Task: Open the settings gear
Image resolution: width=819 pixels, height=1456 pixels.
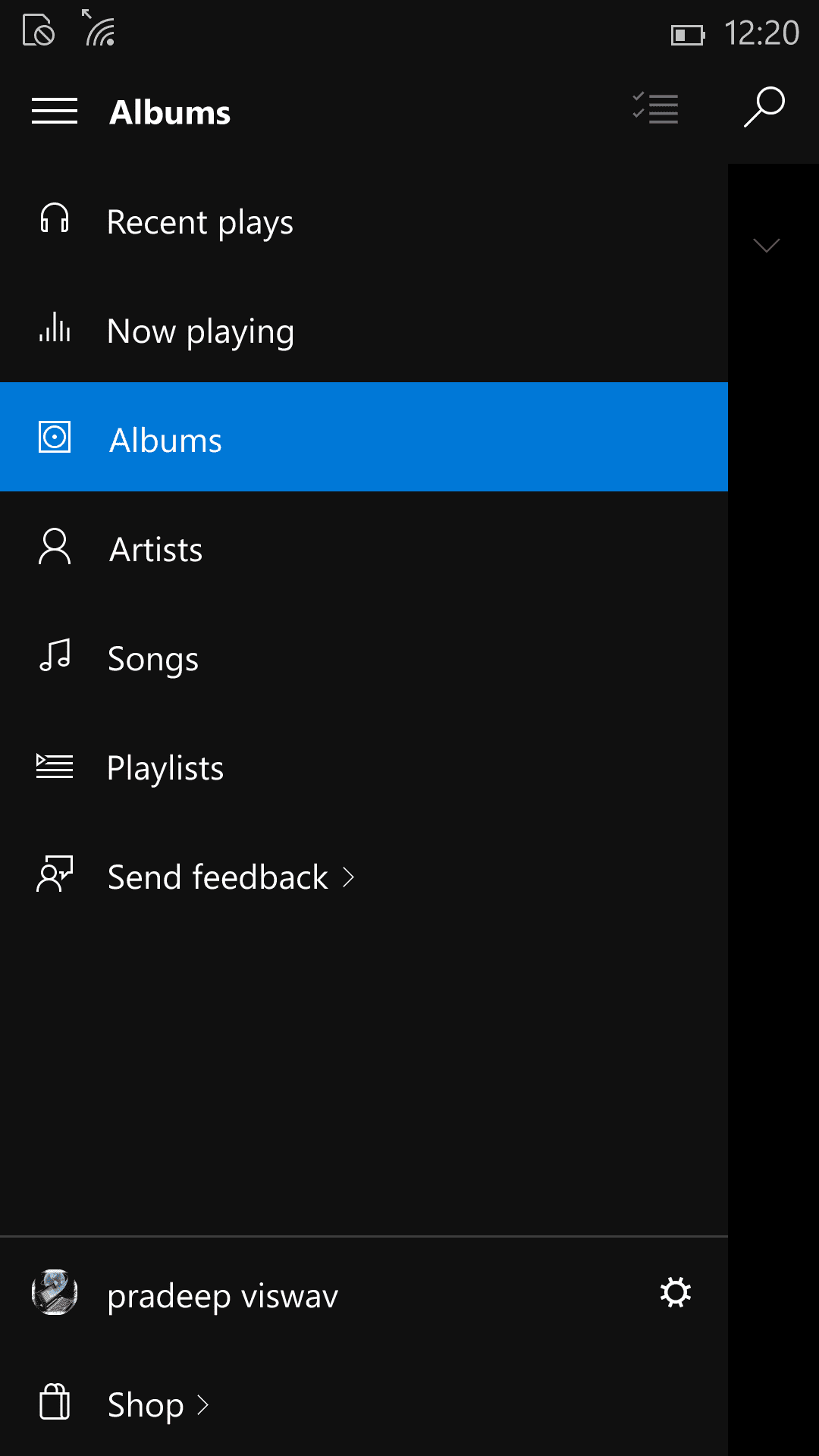Action: point(675,1293)
